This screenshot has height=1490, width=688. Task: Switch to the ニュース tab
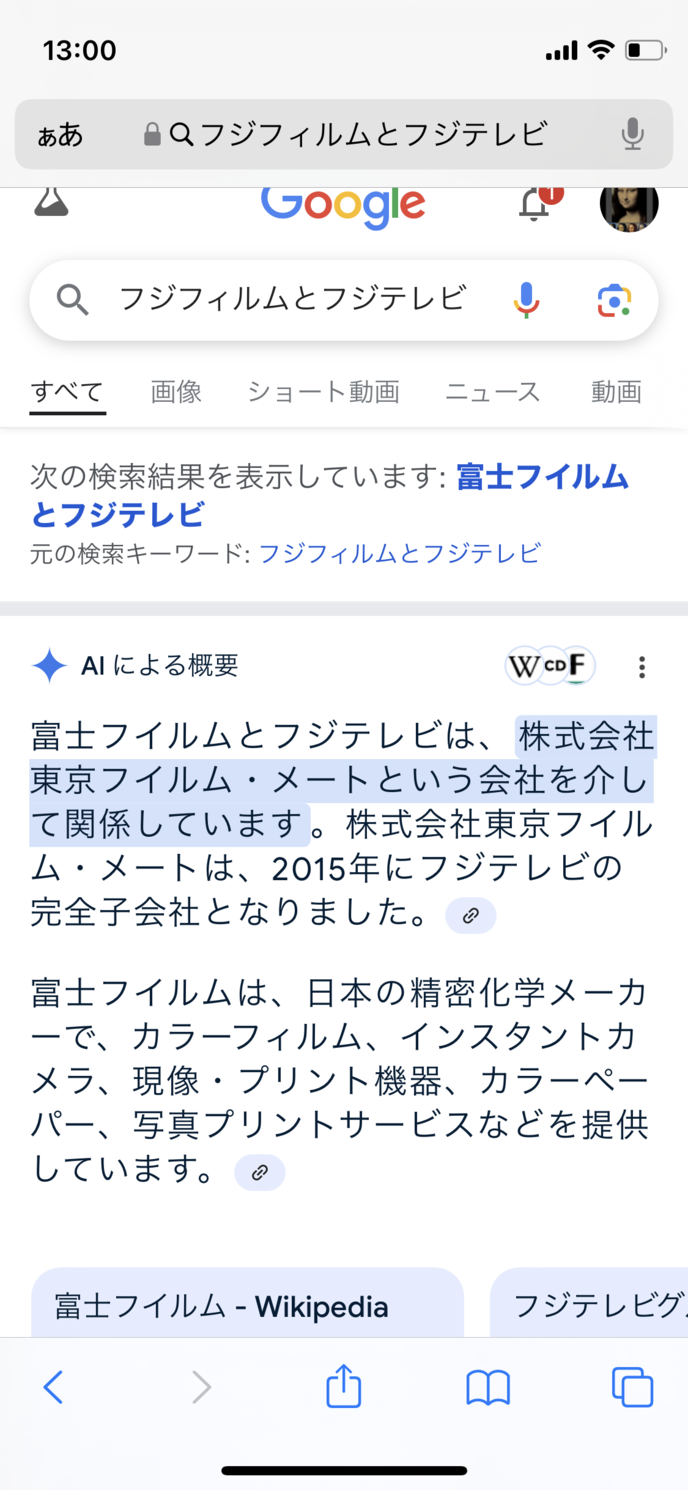point(492,392)
